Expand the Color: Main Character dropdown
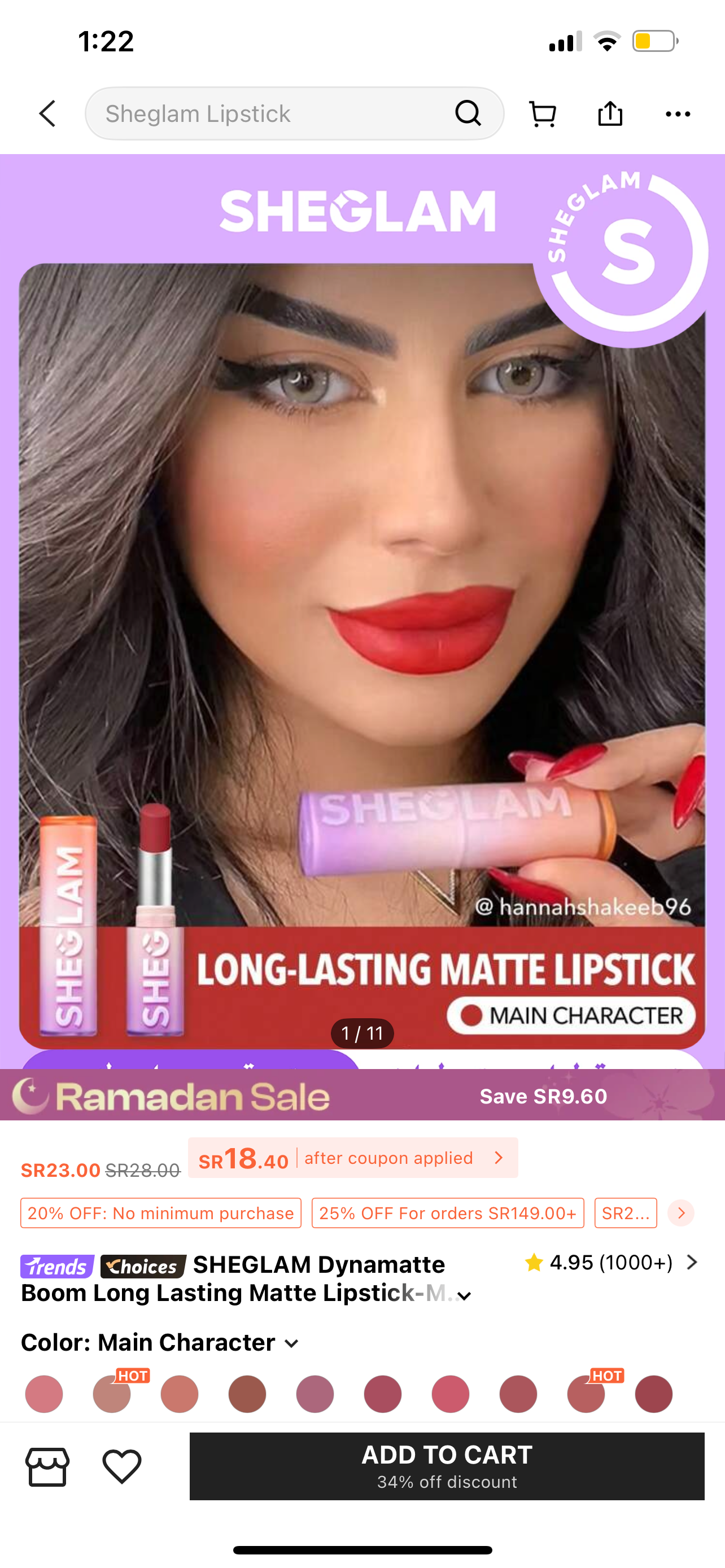Screen dimensions: 725x1568 pyautogui.click(x=291, y=1343)
